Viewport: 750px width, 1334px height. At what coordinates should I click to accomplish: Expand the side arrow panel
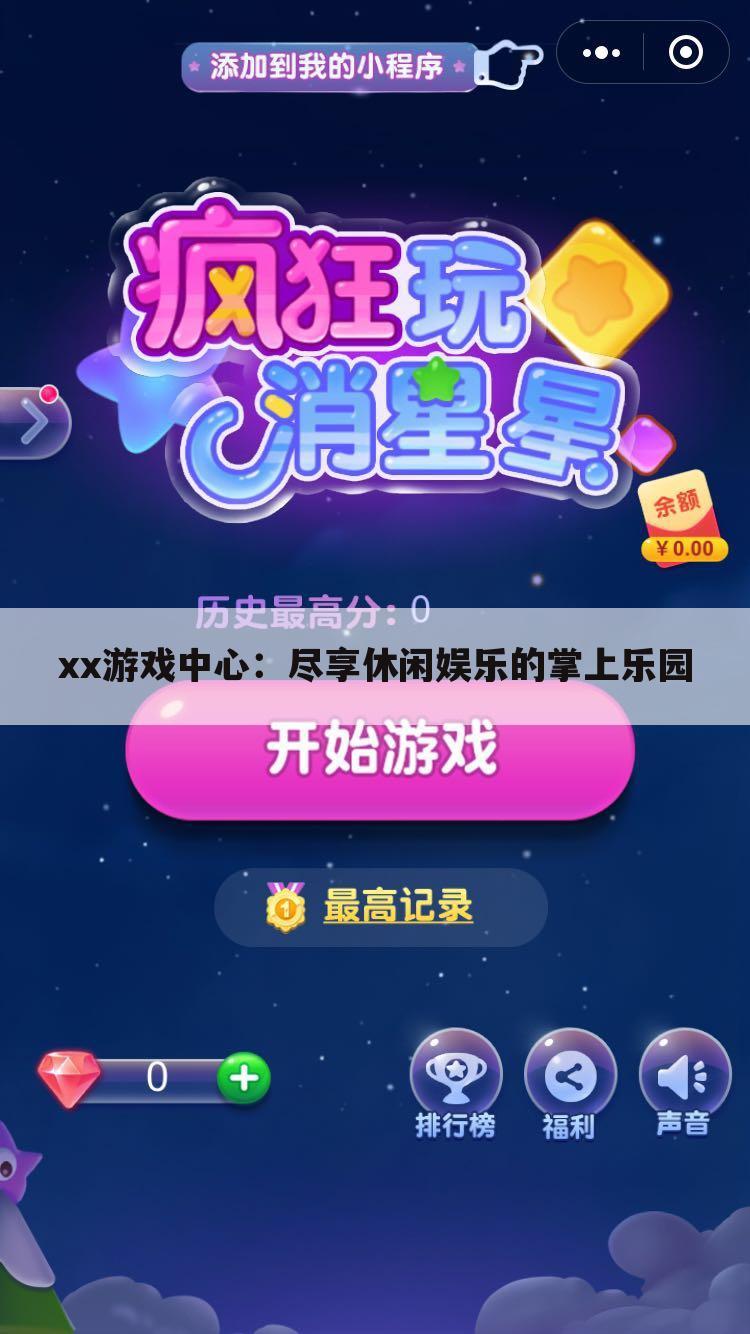pos(34,424)
